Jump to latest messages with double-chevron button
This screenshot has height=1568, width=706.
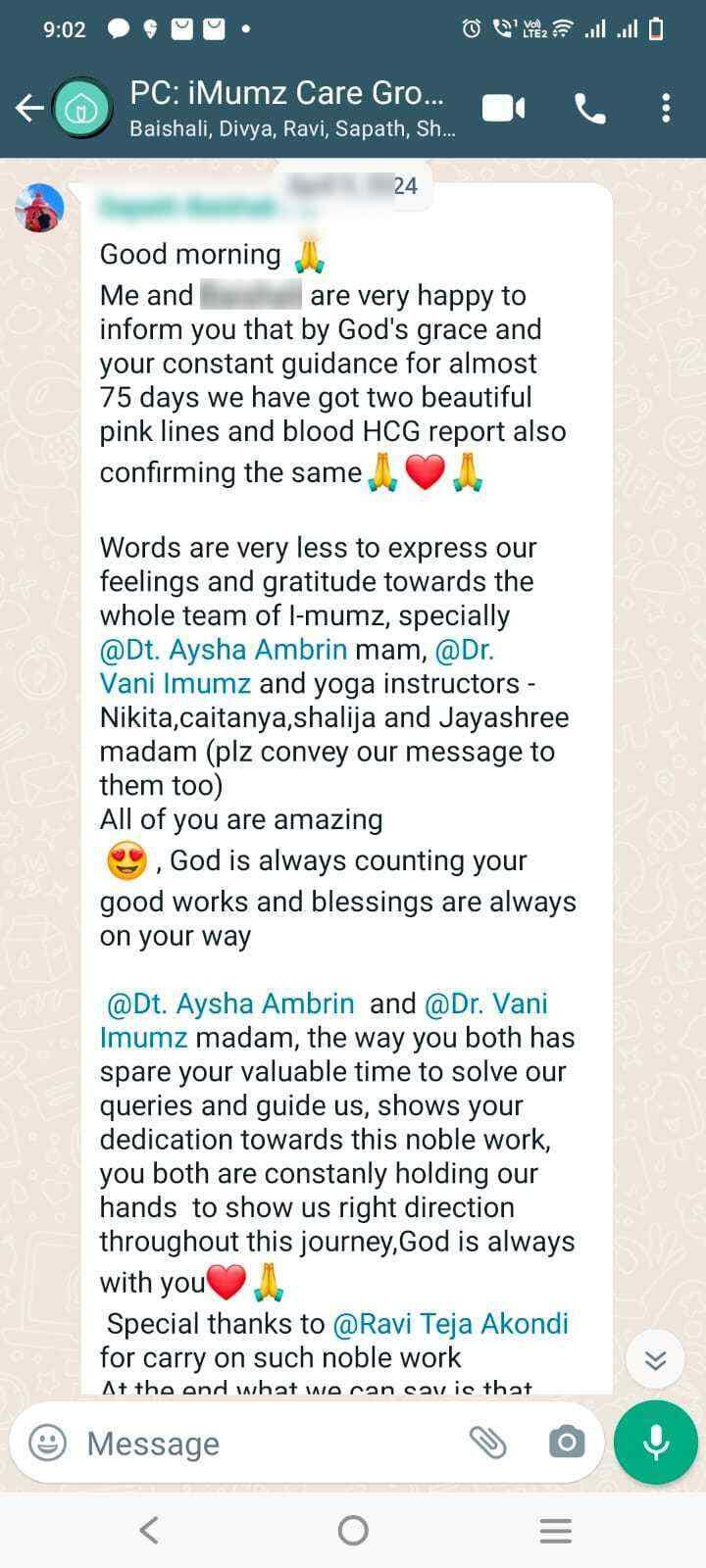tap(655, 1359)
